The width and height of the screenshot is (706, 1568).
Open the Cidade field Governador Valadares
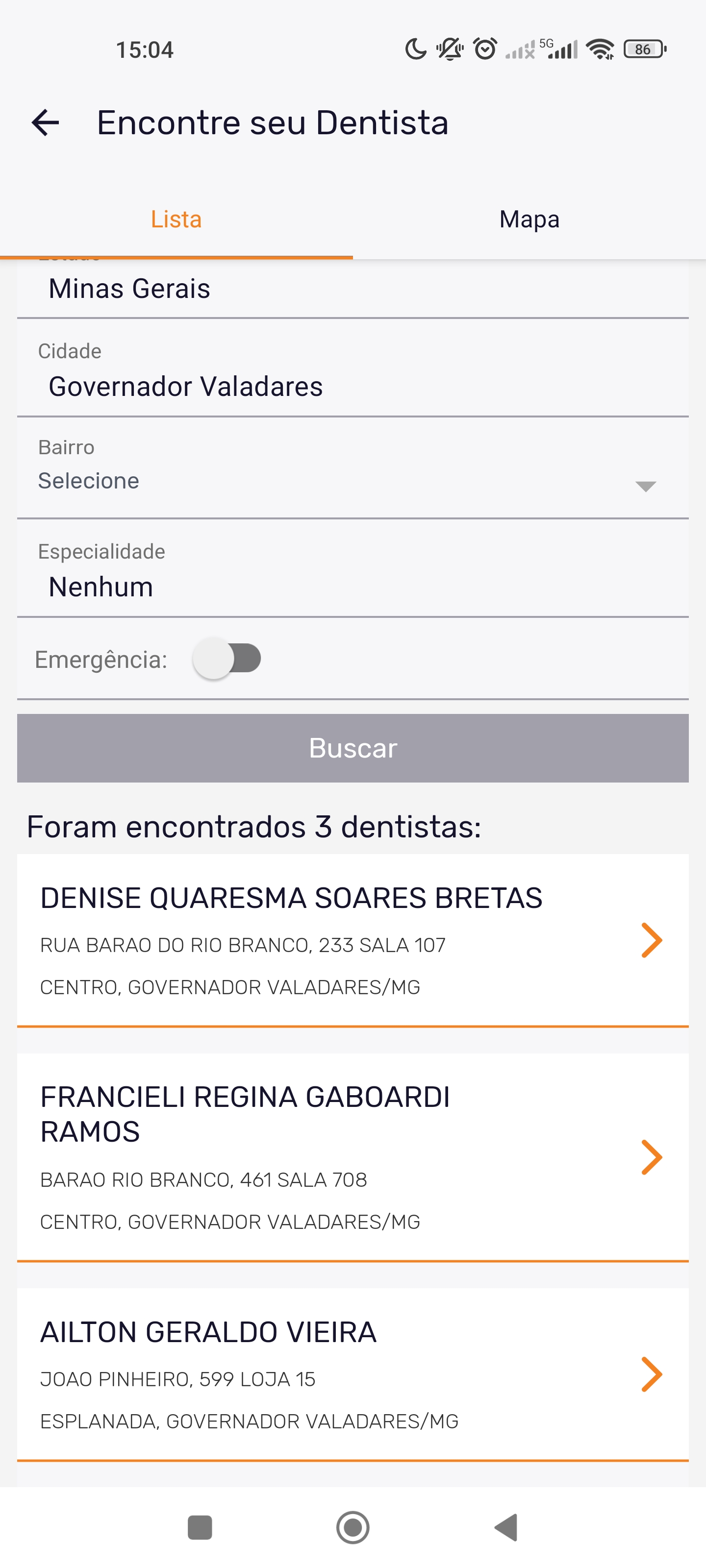coord(352,386)
